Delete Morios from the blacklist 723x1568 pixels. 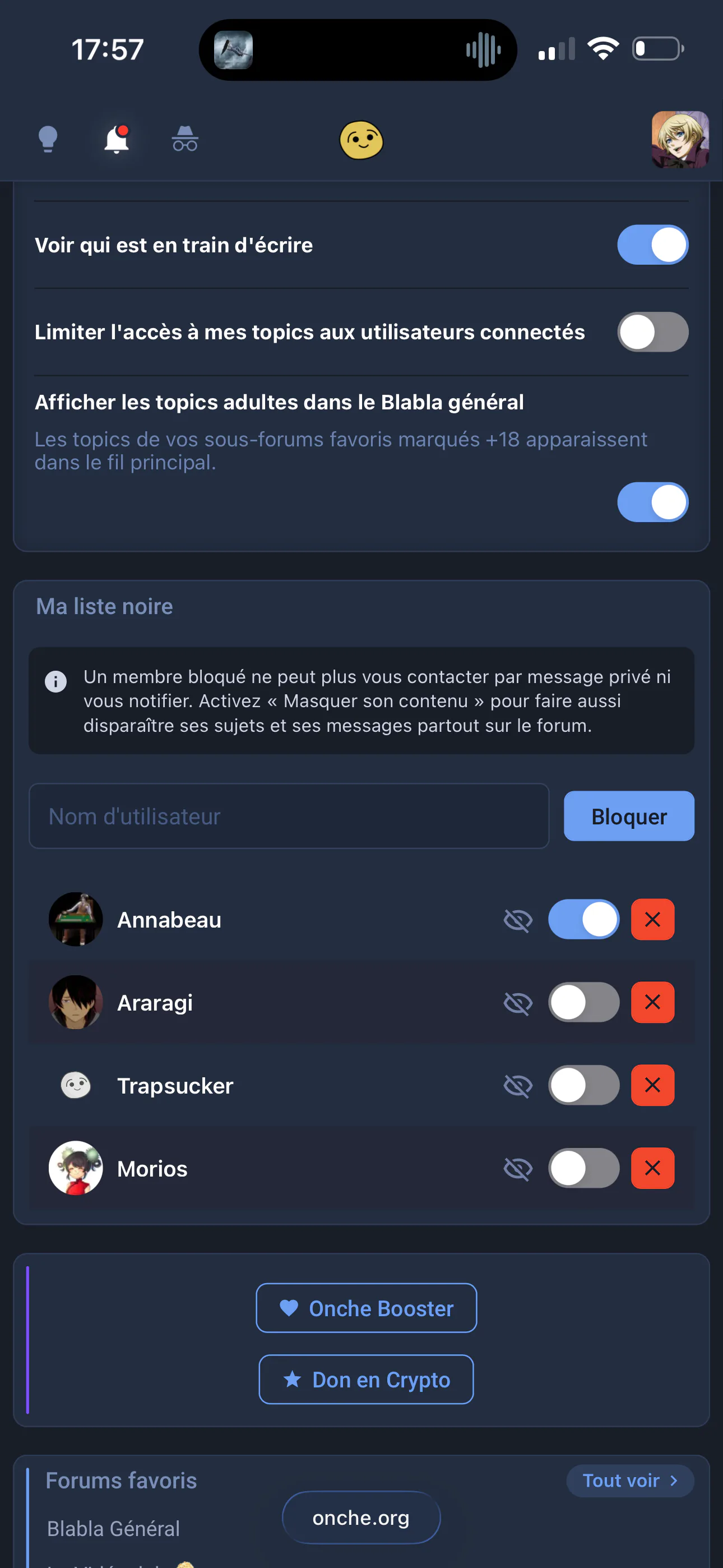point(652,1168)
